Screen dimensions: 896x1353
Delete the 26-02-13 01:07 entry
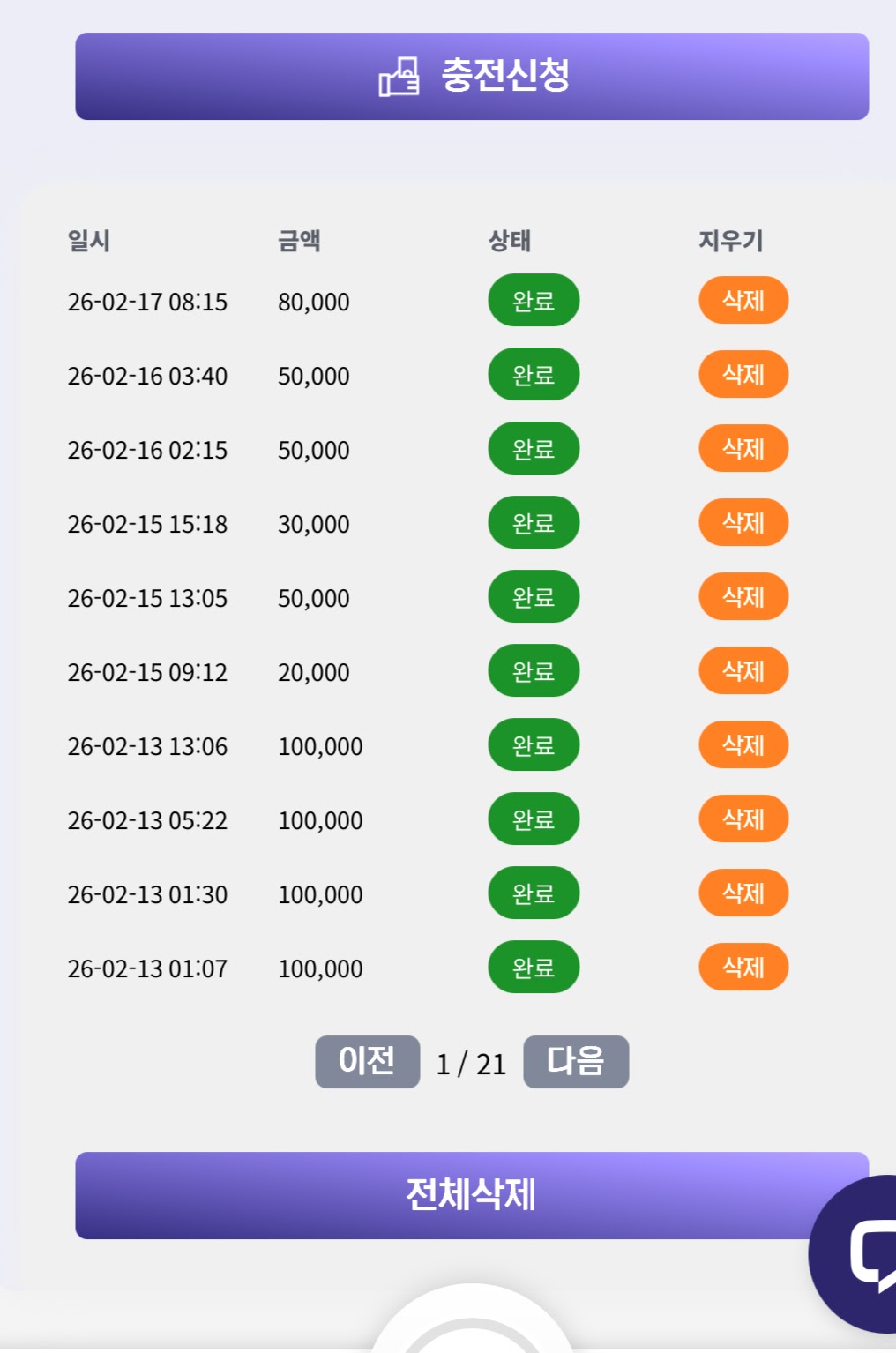(x=743, y=968)
